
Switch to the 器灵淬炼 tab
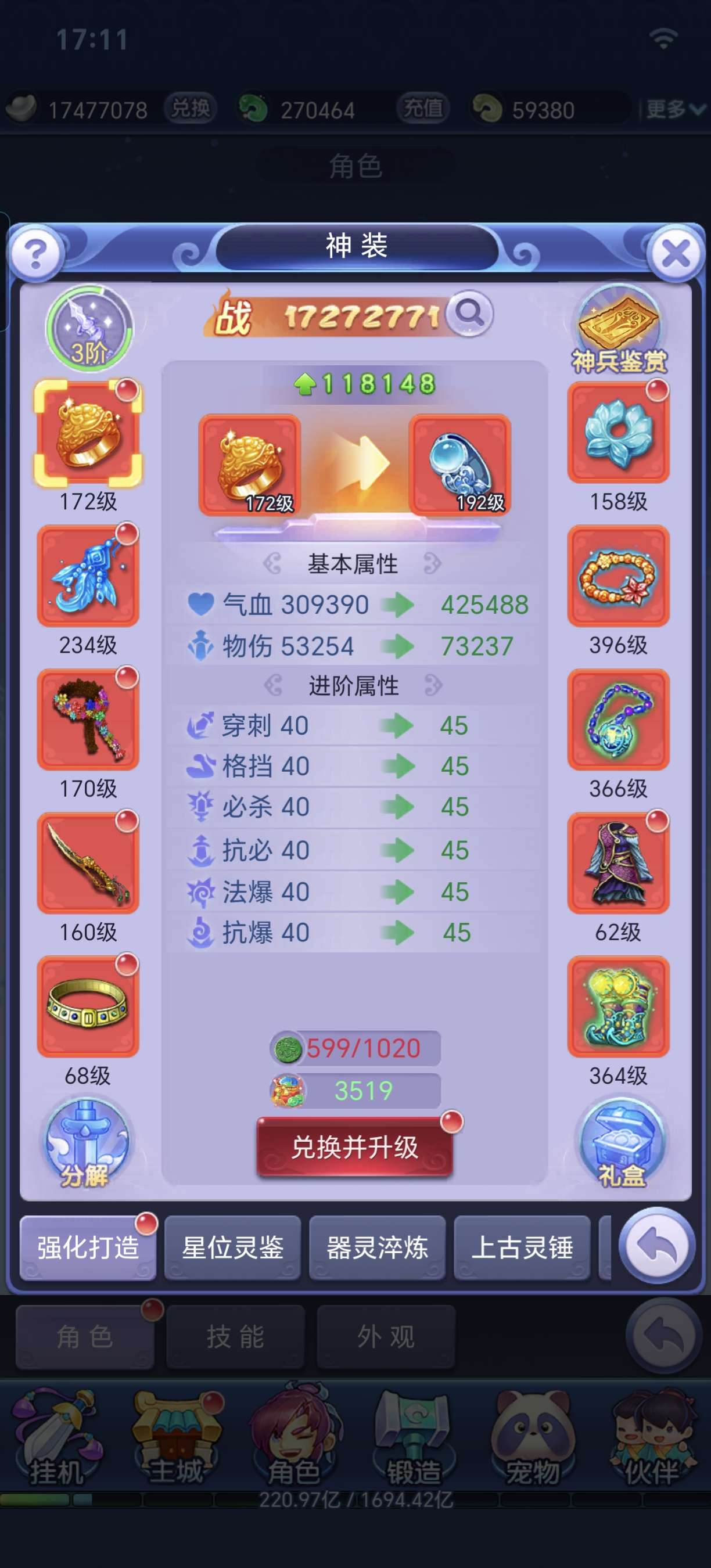tap(377, 1248)
